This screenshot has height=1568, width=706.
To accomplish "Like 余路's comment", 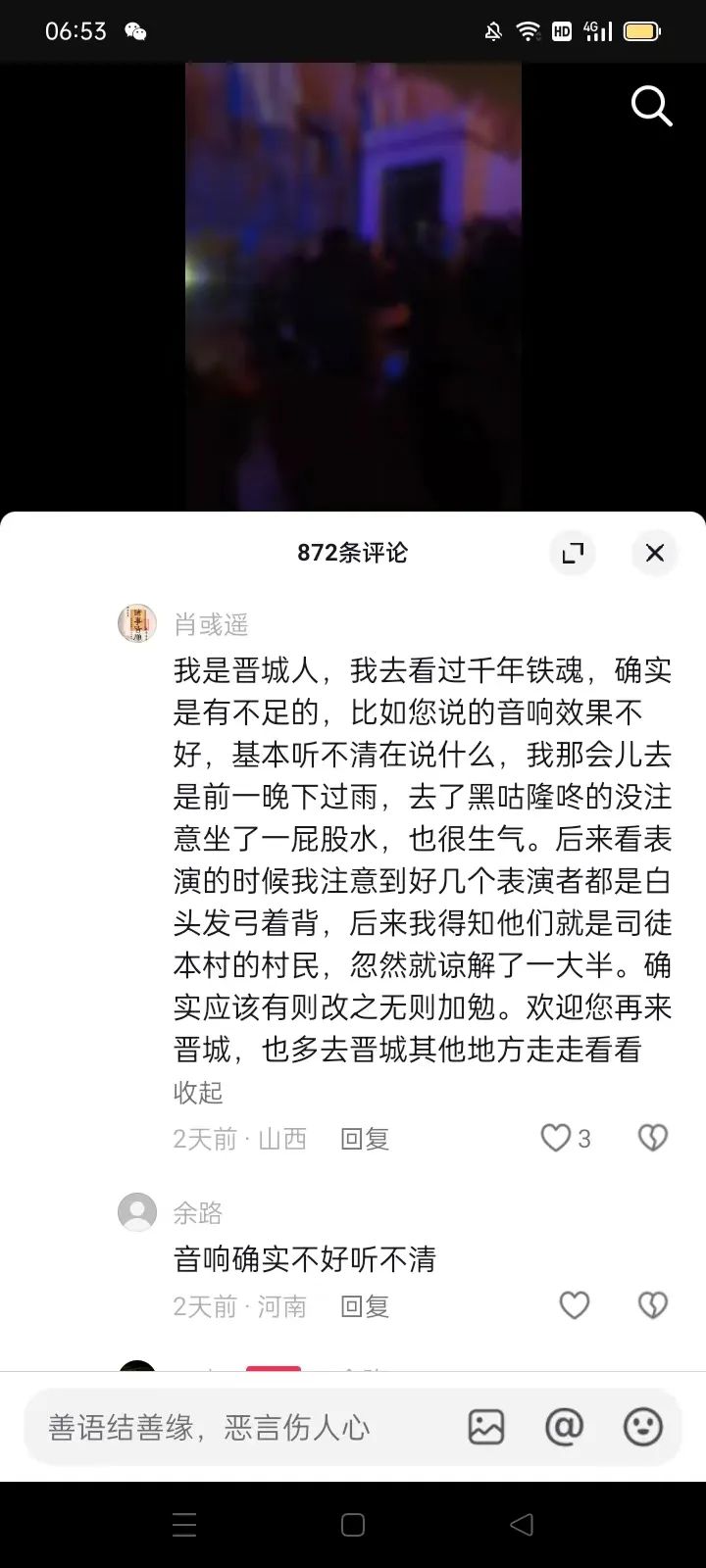I will [x=574, y=1305].
